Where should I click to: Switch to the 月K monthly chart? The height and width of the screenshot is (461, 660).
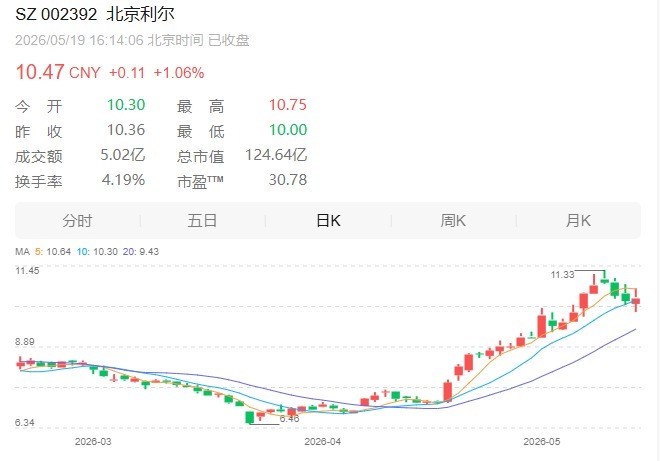578,221
